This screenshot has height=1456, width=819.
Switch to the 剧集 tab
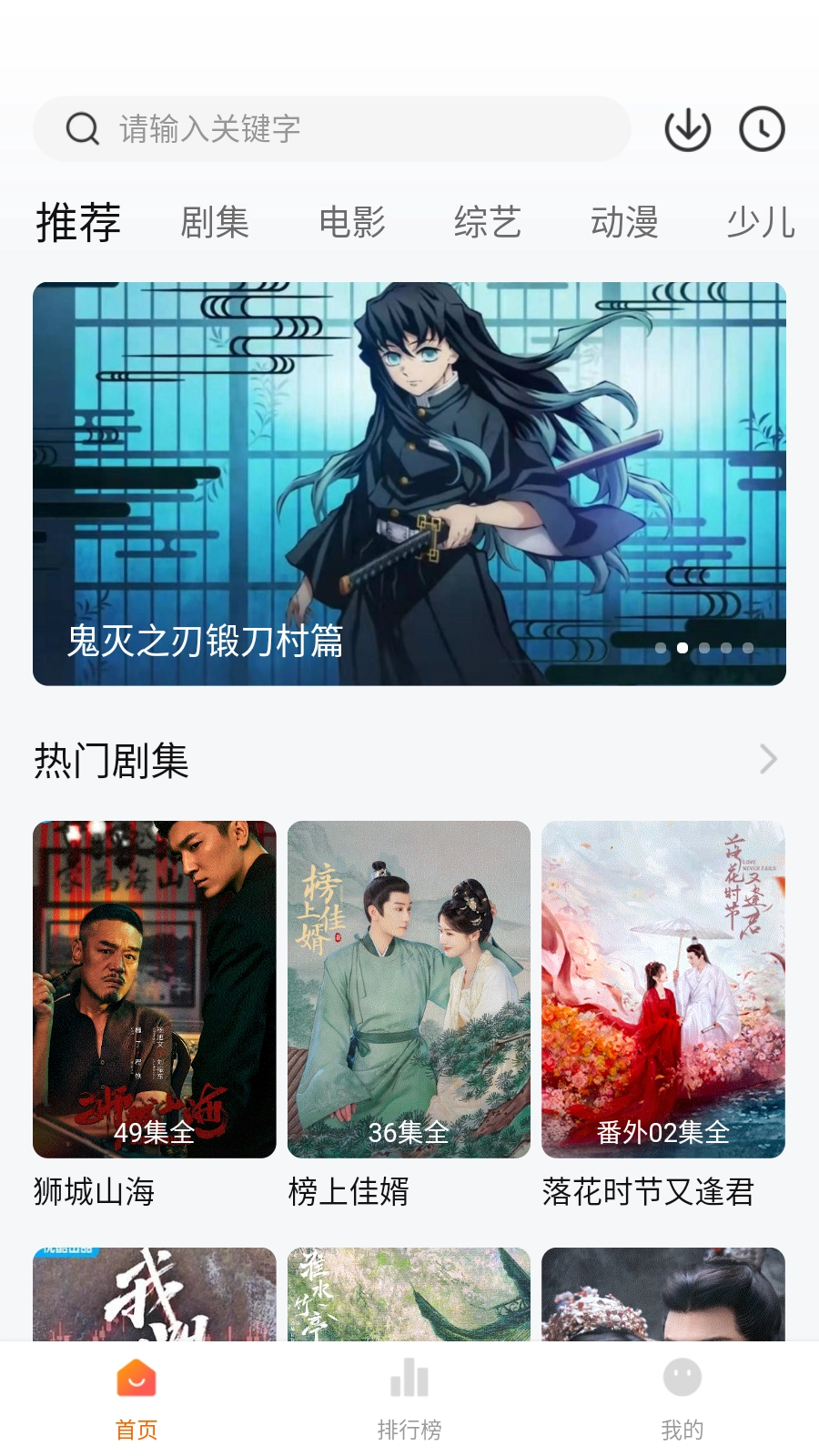coord(215,222)
